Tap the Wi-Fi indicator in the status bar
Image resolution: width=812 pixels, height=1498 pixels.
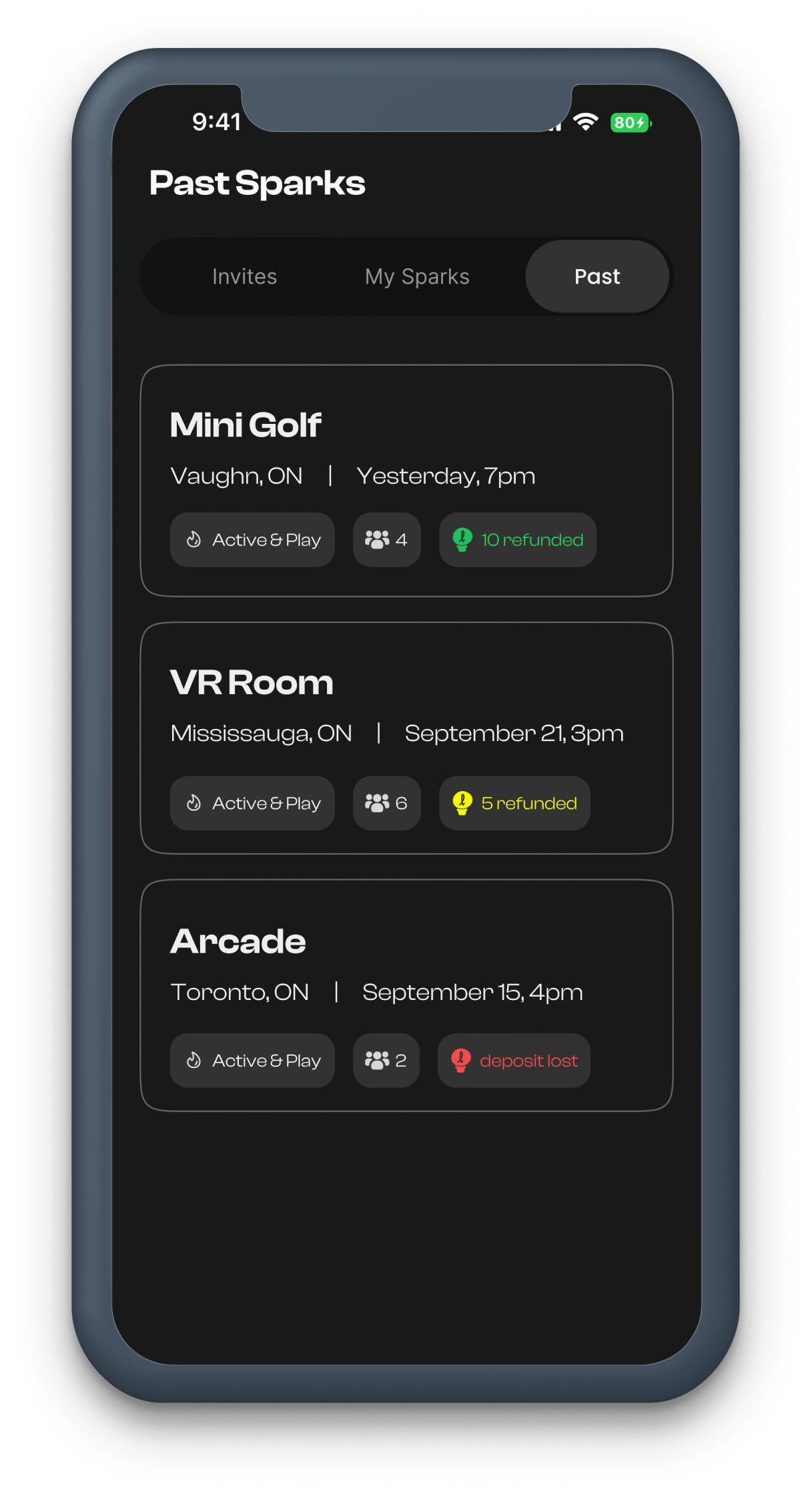[x=584, y=121]
